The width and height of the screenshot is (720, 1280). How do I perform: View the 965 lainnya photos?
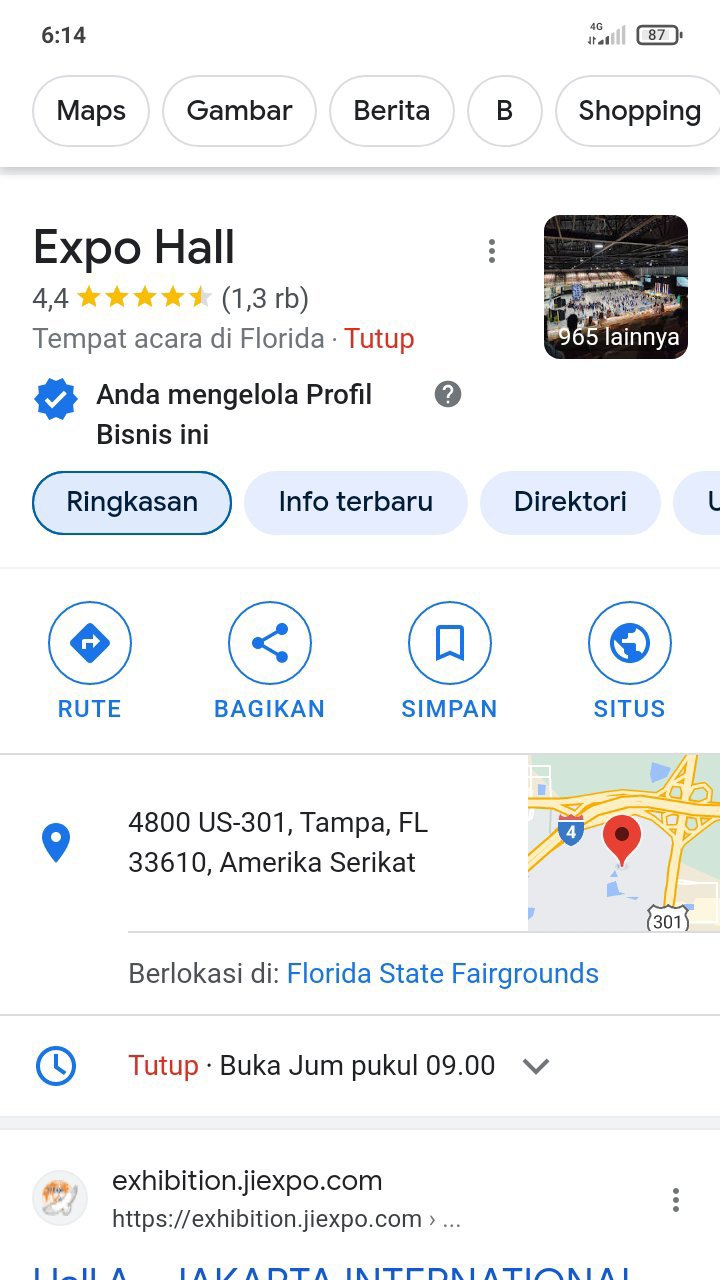coord(616,287)
